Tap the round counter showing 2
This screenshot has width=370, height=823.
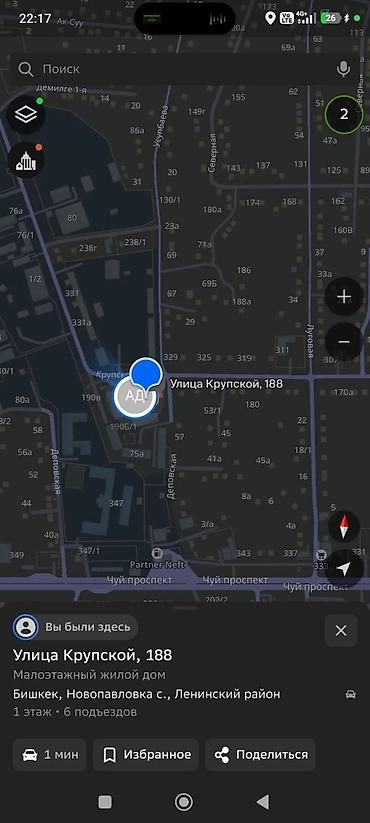(x=344, y=114)
